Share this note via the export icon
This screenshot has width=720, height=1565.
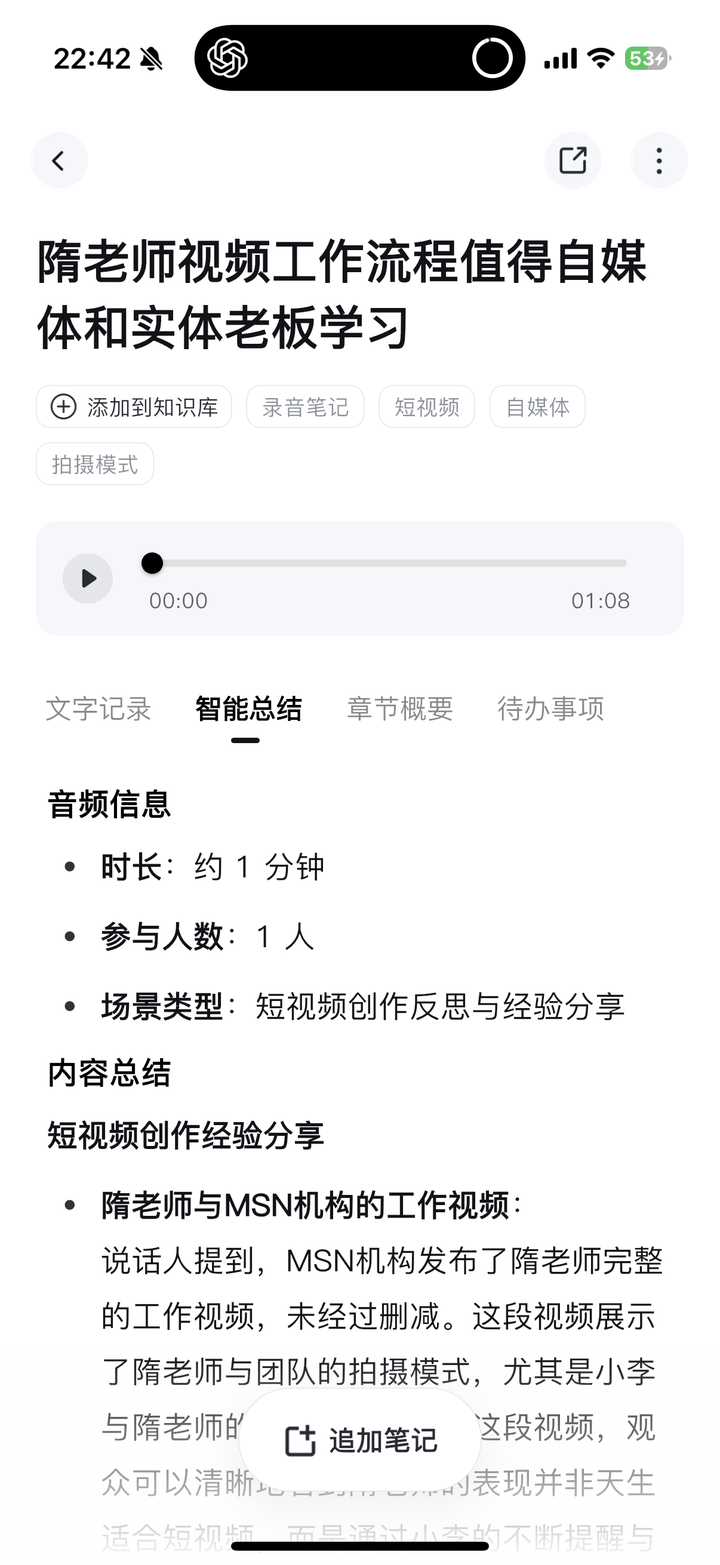(572, 160)
